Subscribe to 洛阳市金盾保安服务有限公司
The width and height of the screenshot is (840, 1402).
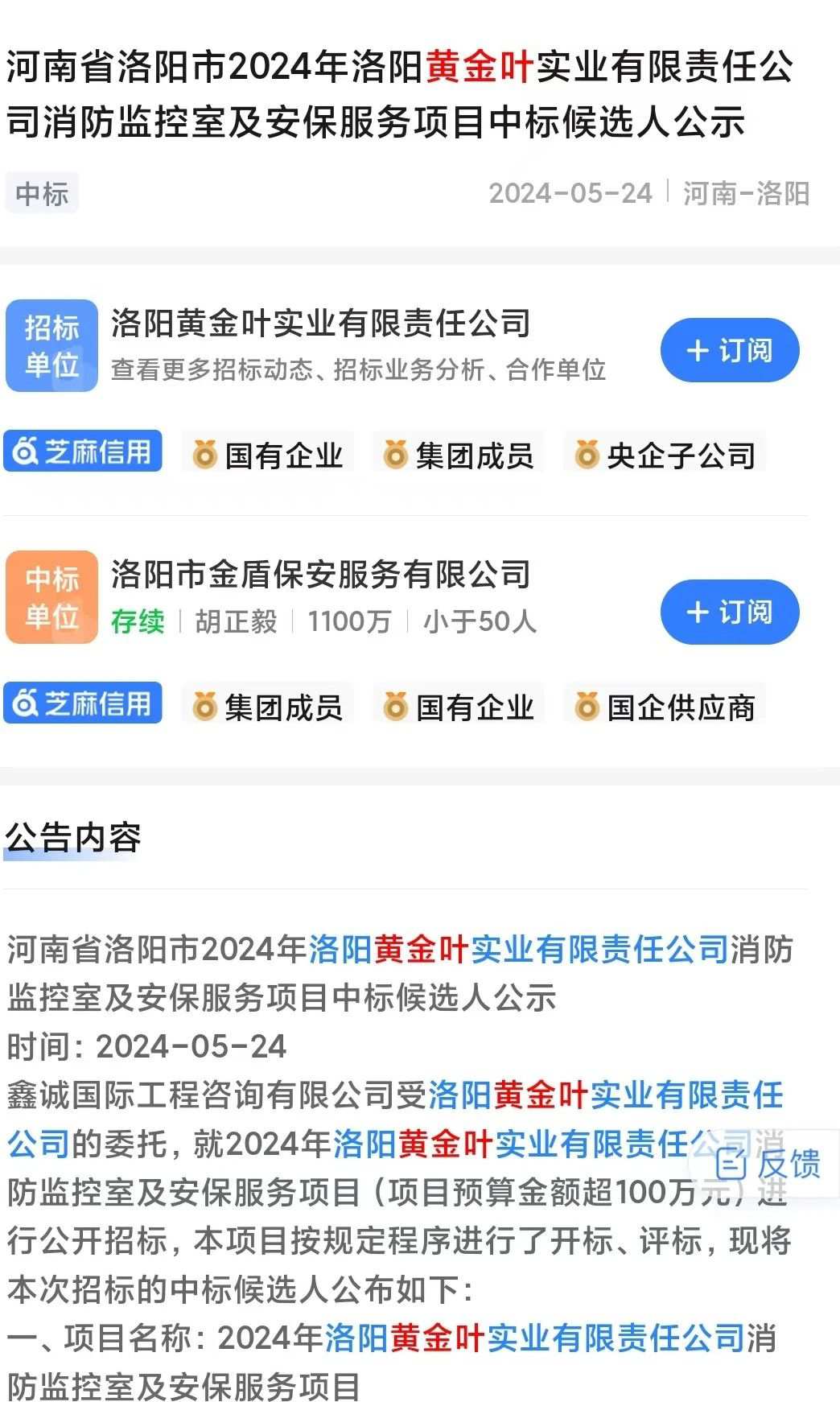click(x=729, y=612)
